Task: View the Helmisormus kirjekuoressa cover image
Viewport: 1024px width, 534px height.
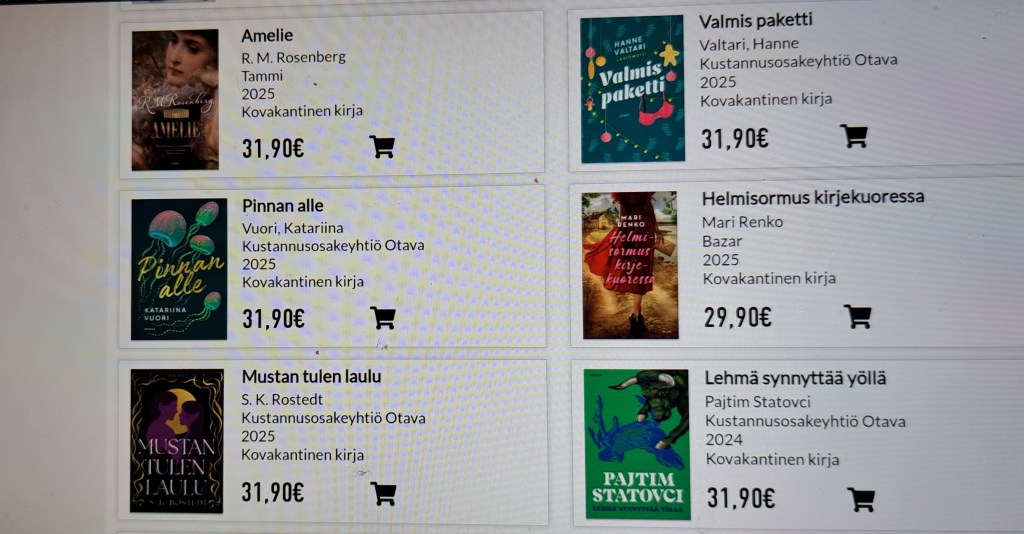Action: tap(630, 265)
